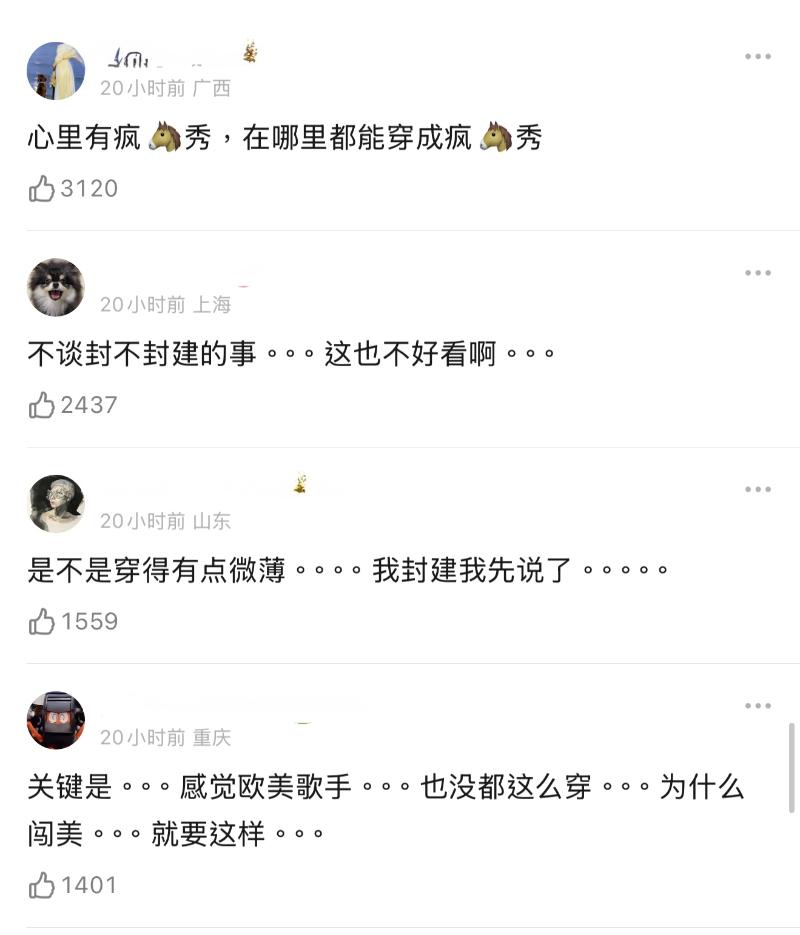Open overflow menu on the 广西 comment
Screen dimensions: 800x935
pyautogui.click(x=758, y=57)
